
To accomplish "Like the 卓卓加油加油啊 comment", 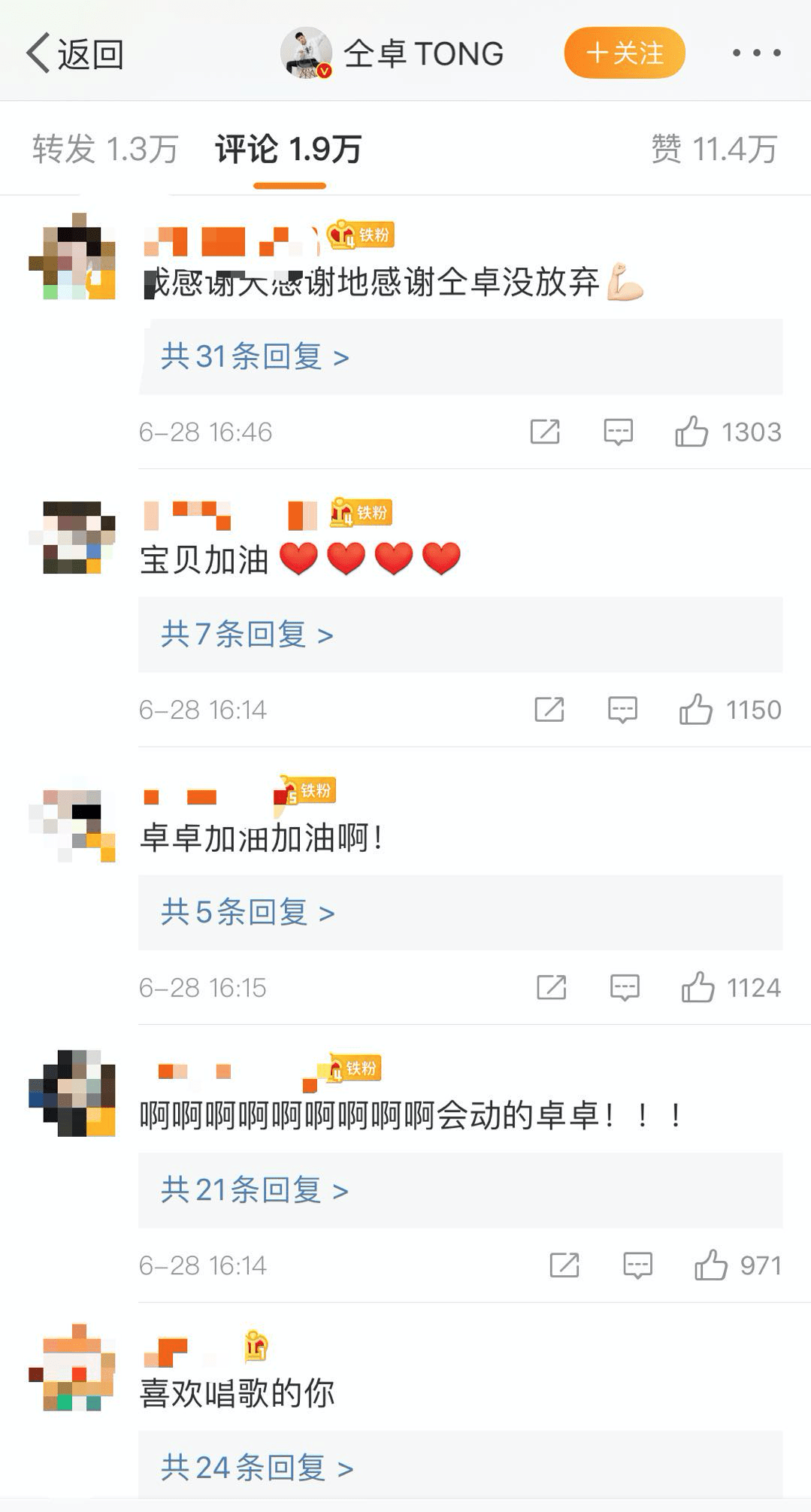I will coord(698,987).
